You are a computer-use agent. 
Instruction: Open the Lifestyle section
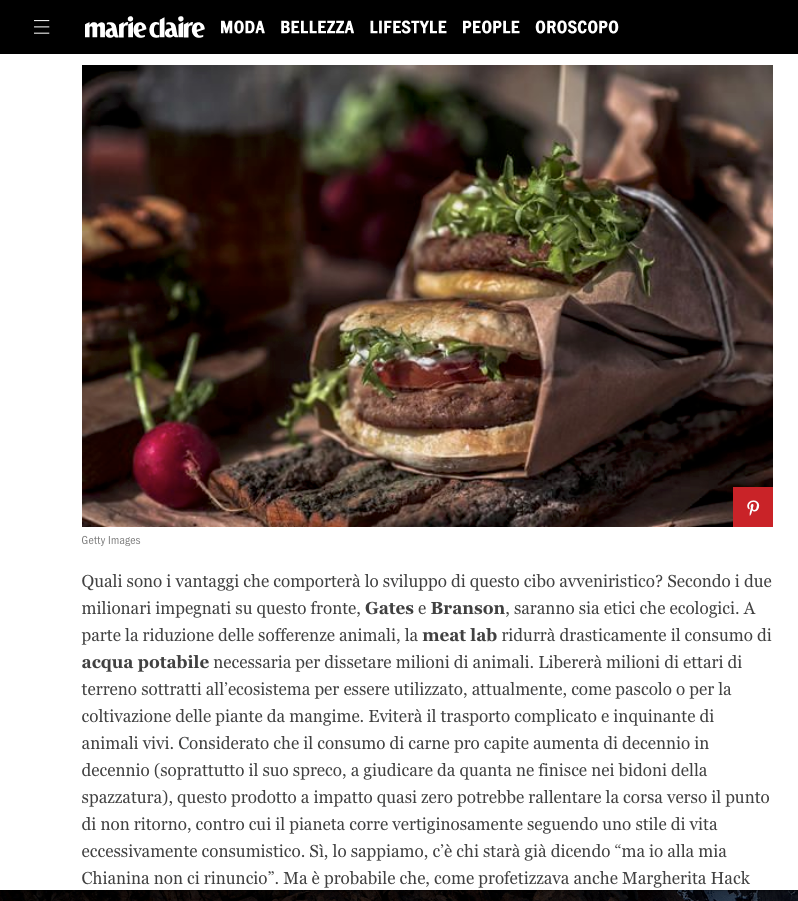click(x=408, y=27)
